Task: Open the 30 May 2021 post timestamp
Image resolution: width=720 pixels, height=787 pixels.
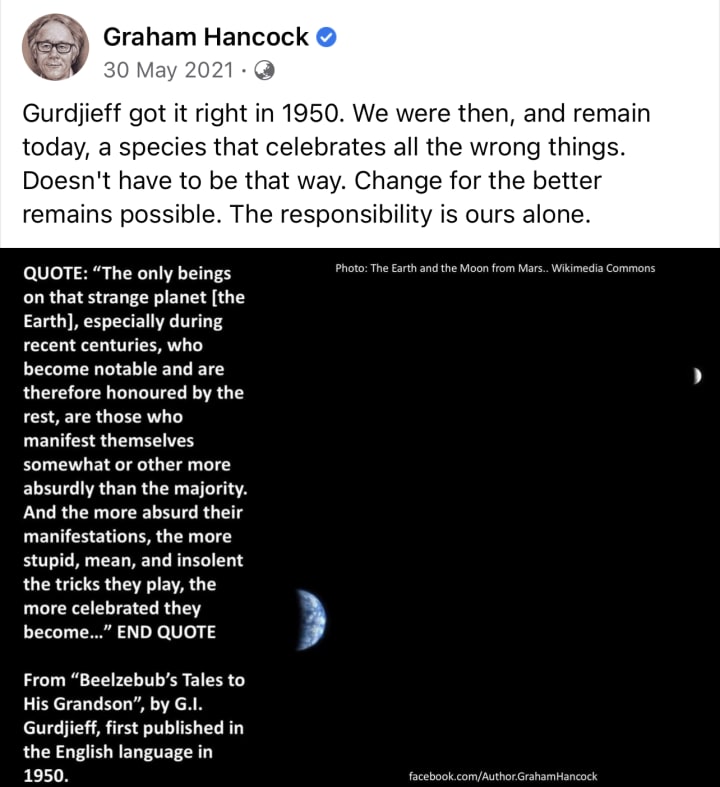Action: (x=168, y=70)
